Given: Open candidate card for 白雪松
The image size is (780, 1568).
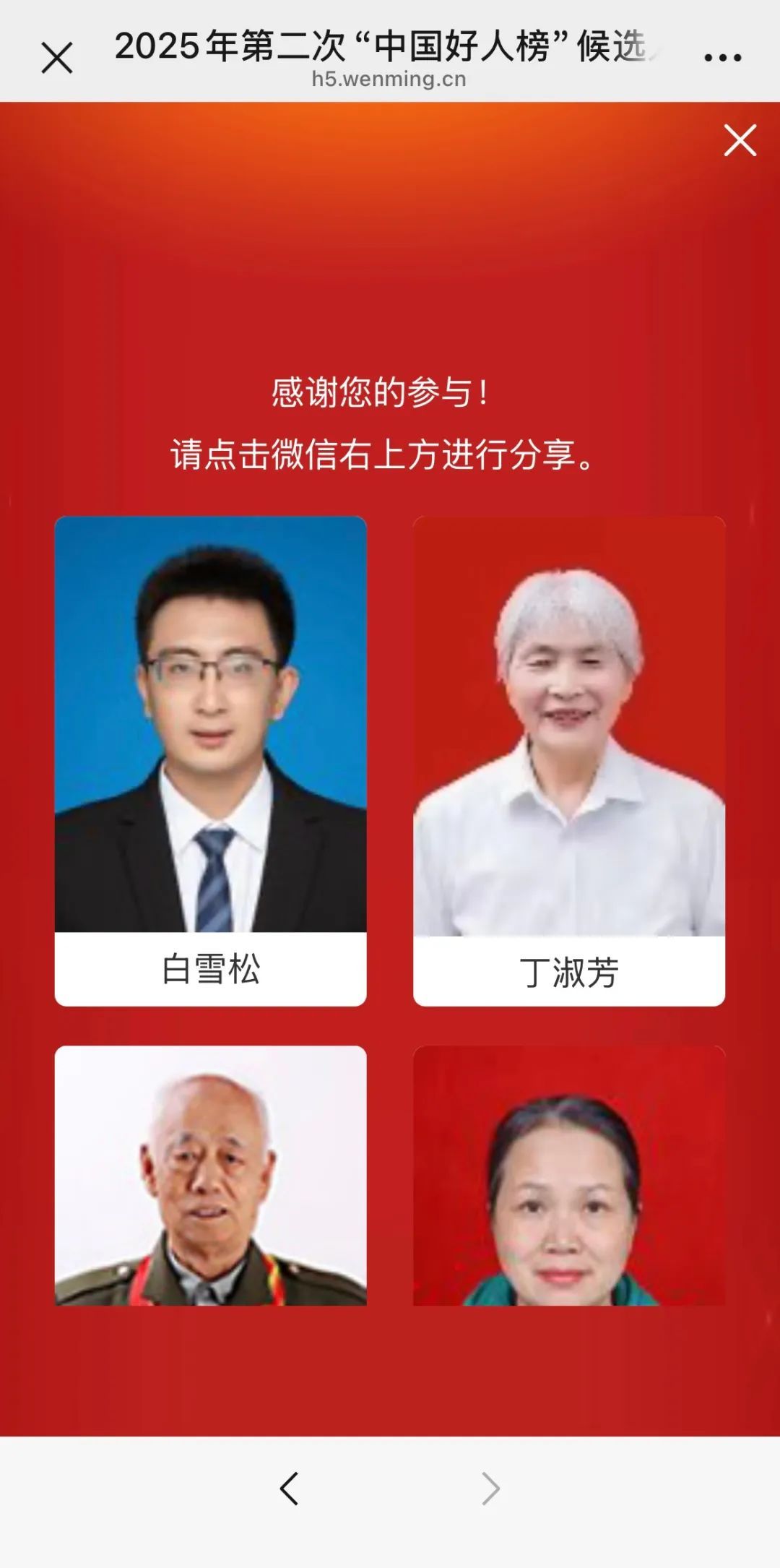Looking at the screenshot, I should (x=210, y=759).
